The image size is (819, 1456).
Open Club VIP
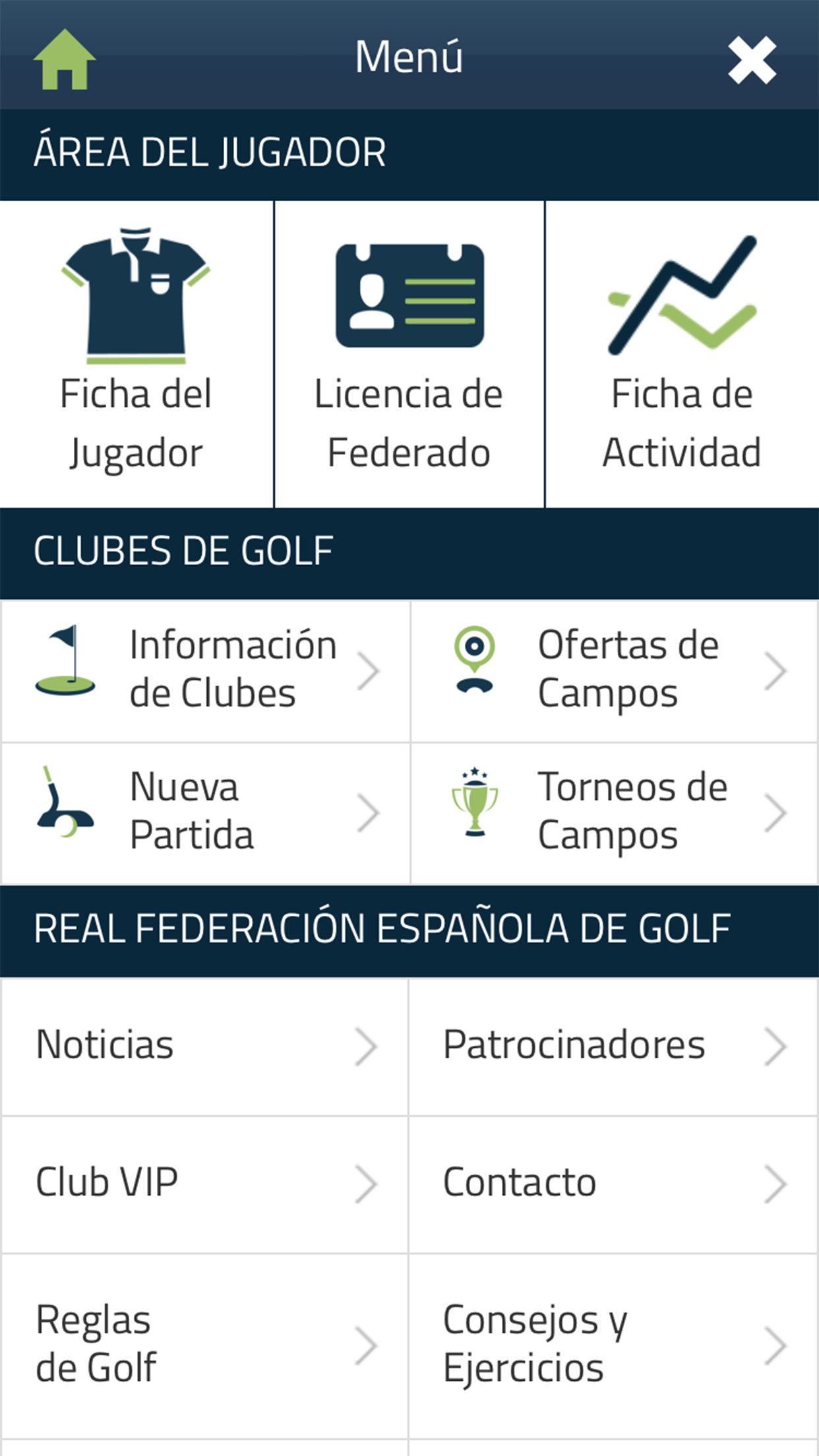tap(204, 1183)
